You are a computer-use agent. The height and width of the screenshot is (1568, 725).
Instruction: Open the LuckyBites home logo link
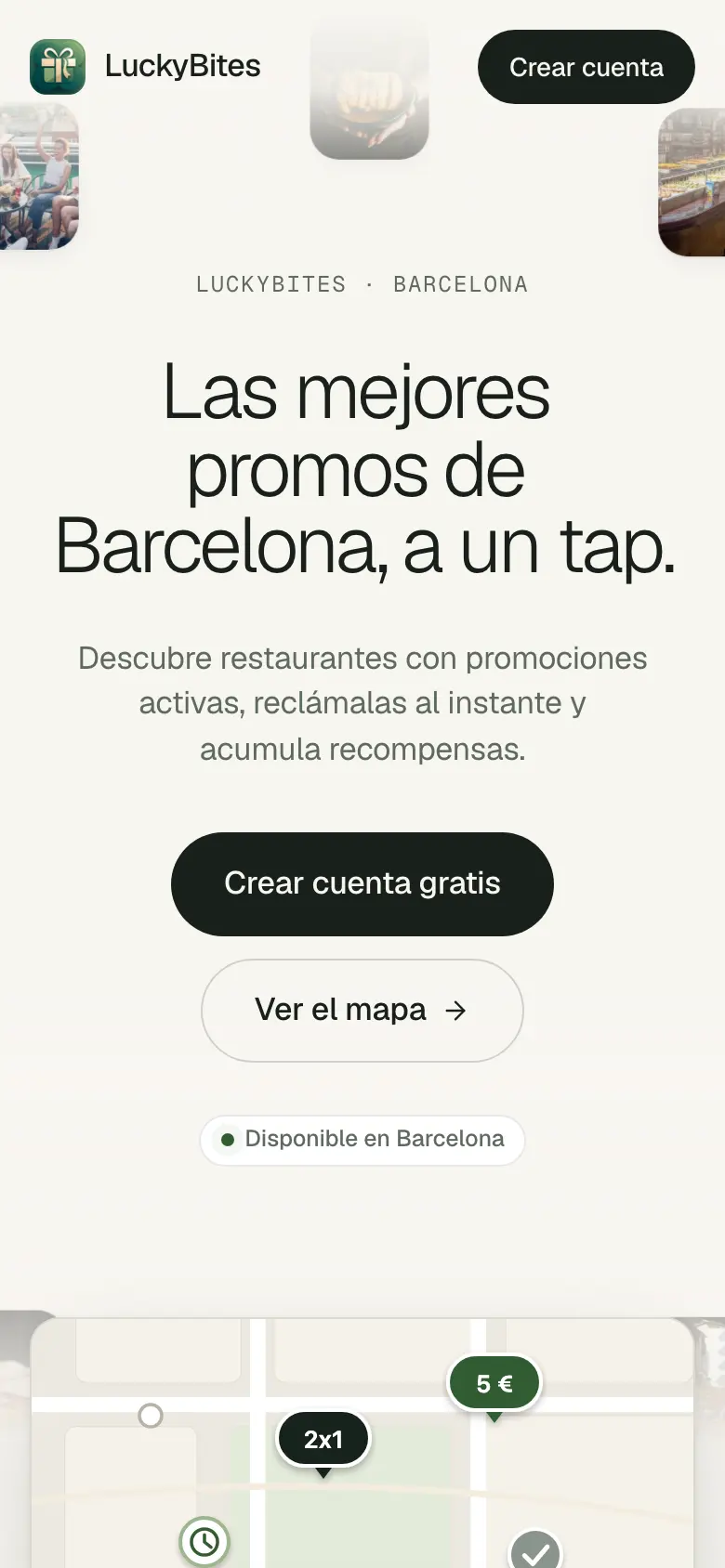click(x=146, y=67)
